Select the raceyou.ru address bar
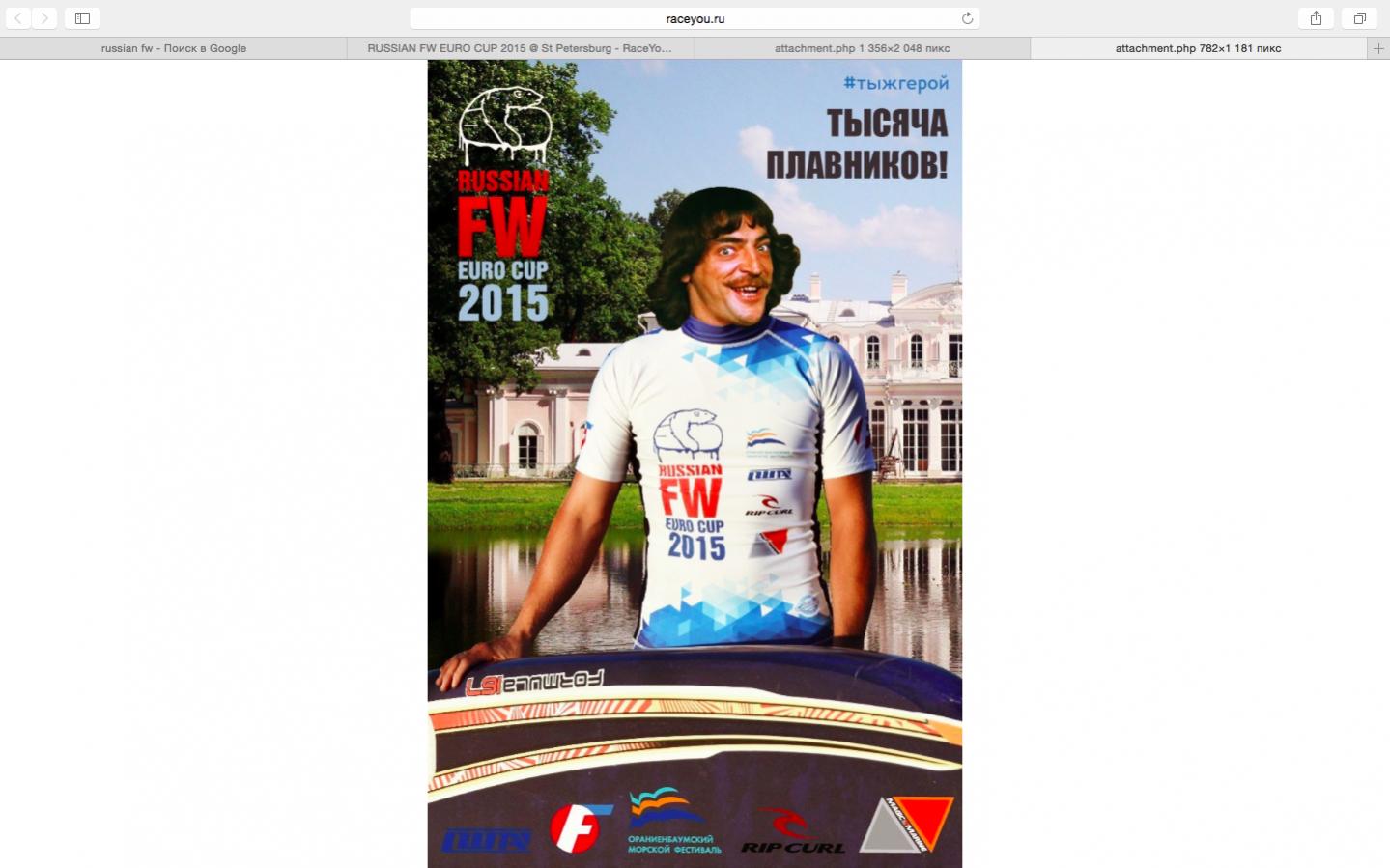Image resolution: width=1390 pixels, height=868 pixels. tap(695, 18)
